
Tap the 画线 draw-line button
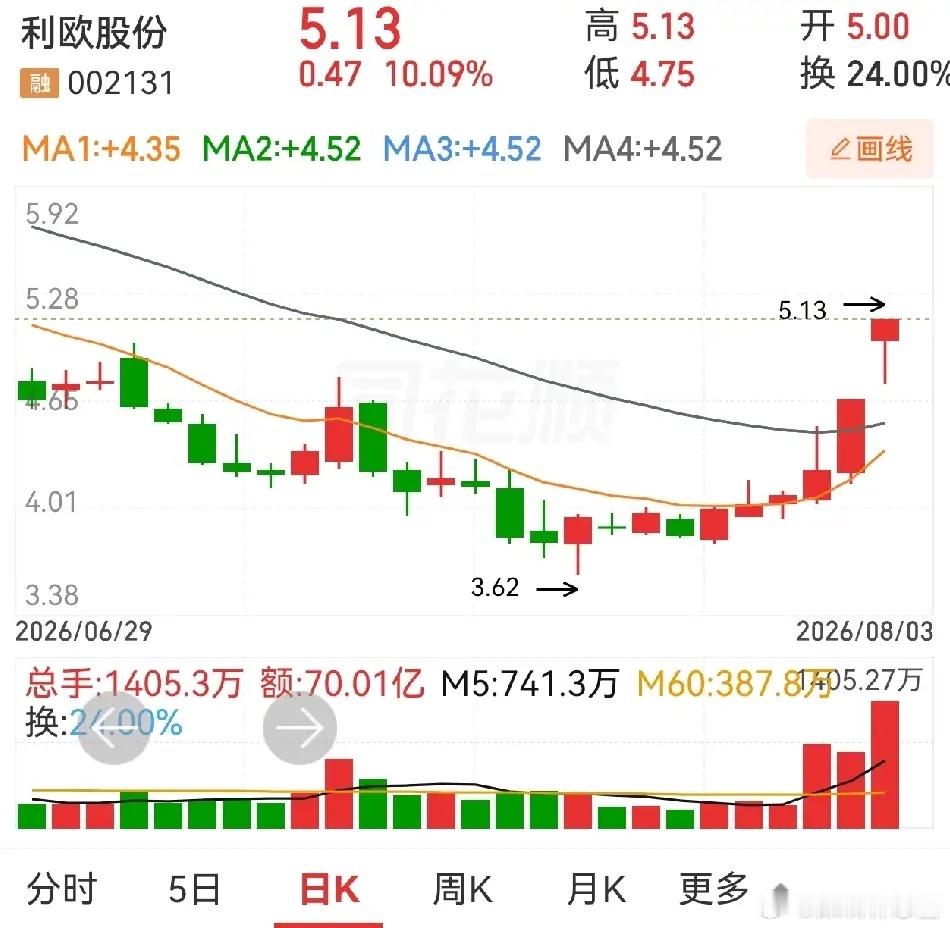point(869,149)
